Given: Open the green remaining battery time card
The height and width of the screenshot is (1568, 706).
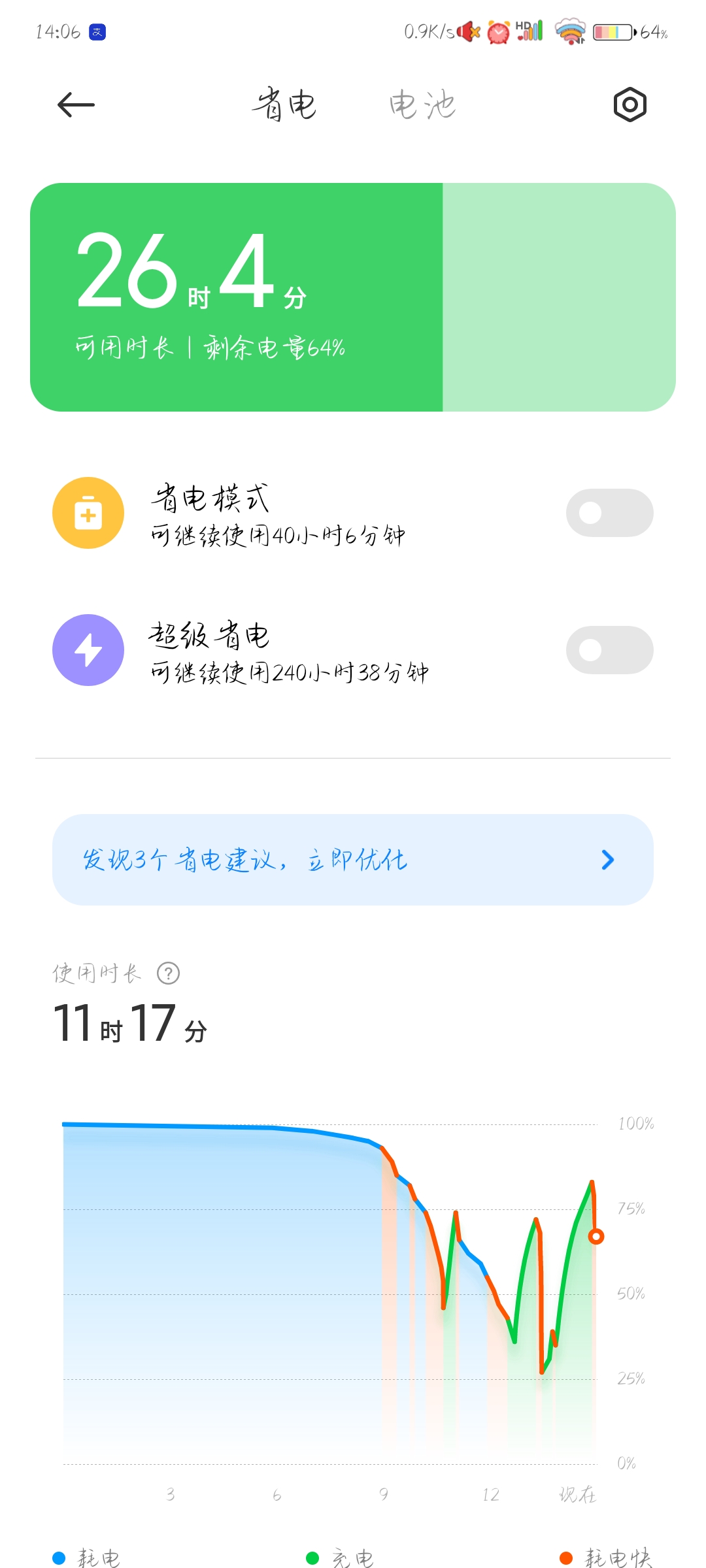Looking at the screenshot, I should point(353,297).
